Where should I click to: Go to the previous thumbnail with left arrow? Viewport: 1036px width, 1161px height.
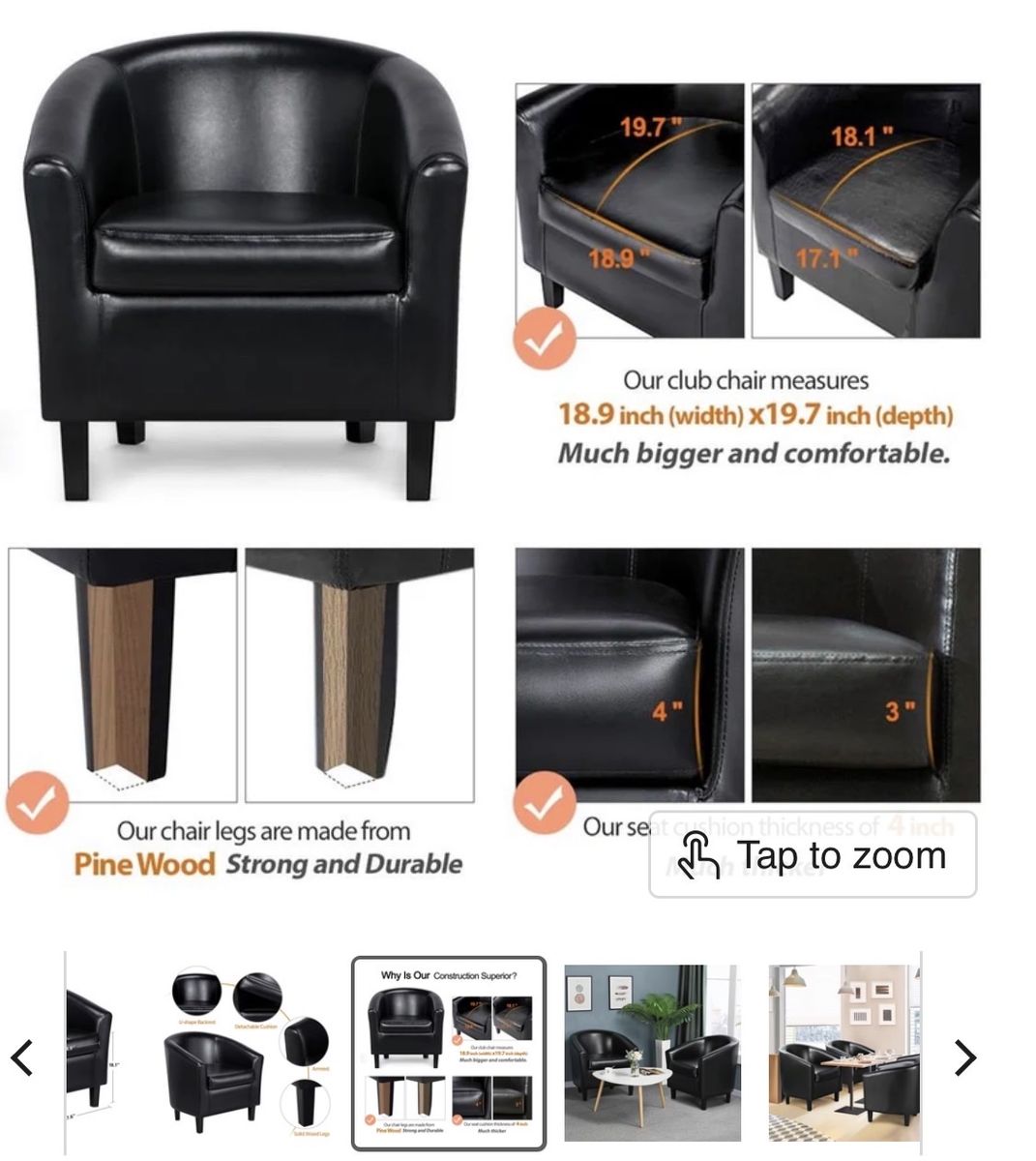[x=22, y=1057]
